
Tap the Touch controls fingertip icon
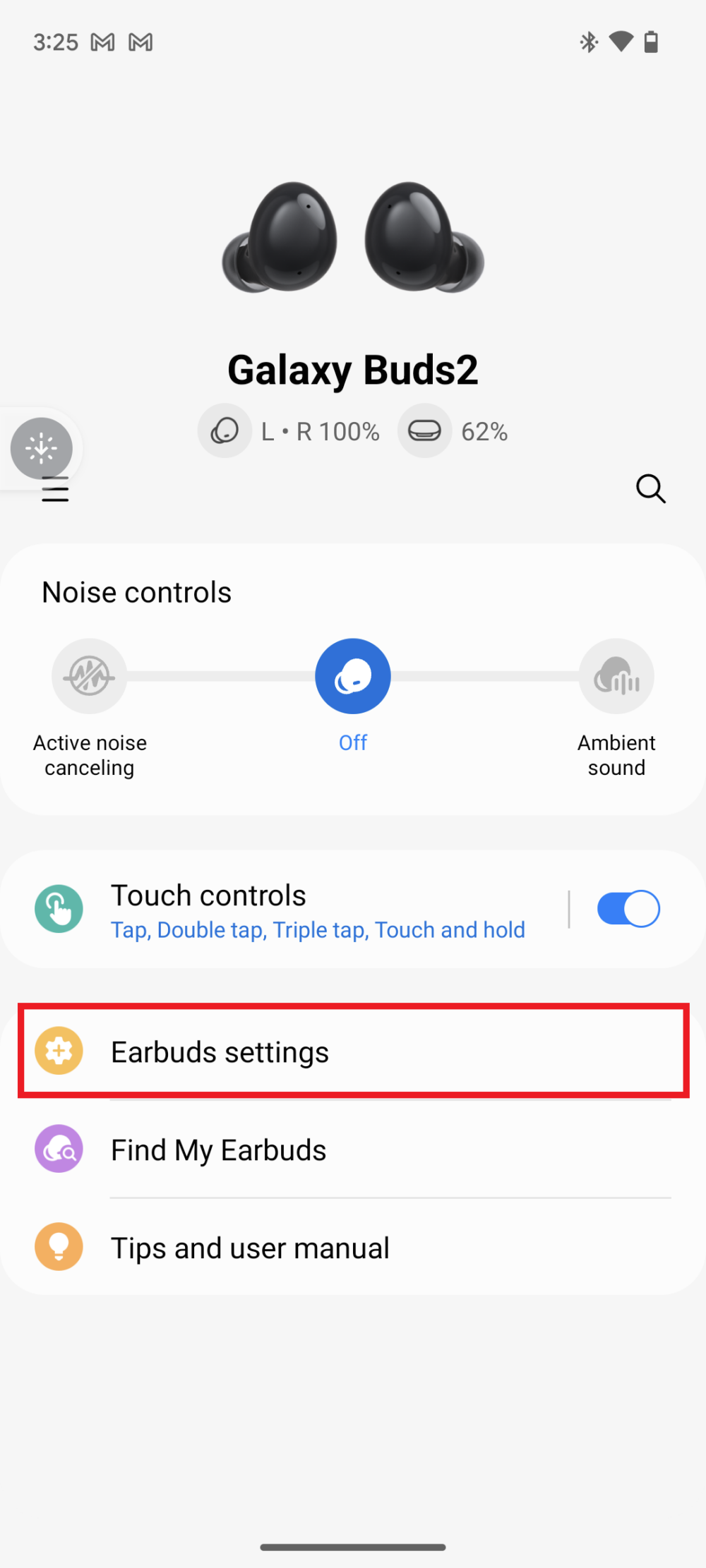click(x=59, y=909)
